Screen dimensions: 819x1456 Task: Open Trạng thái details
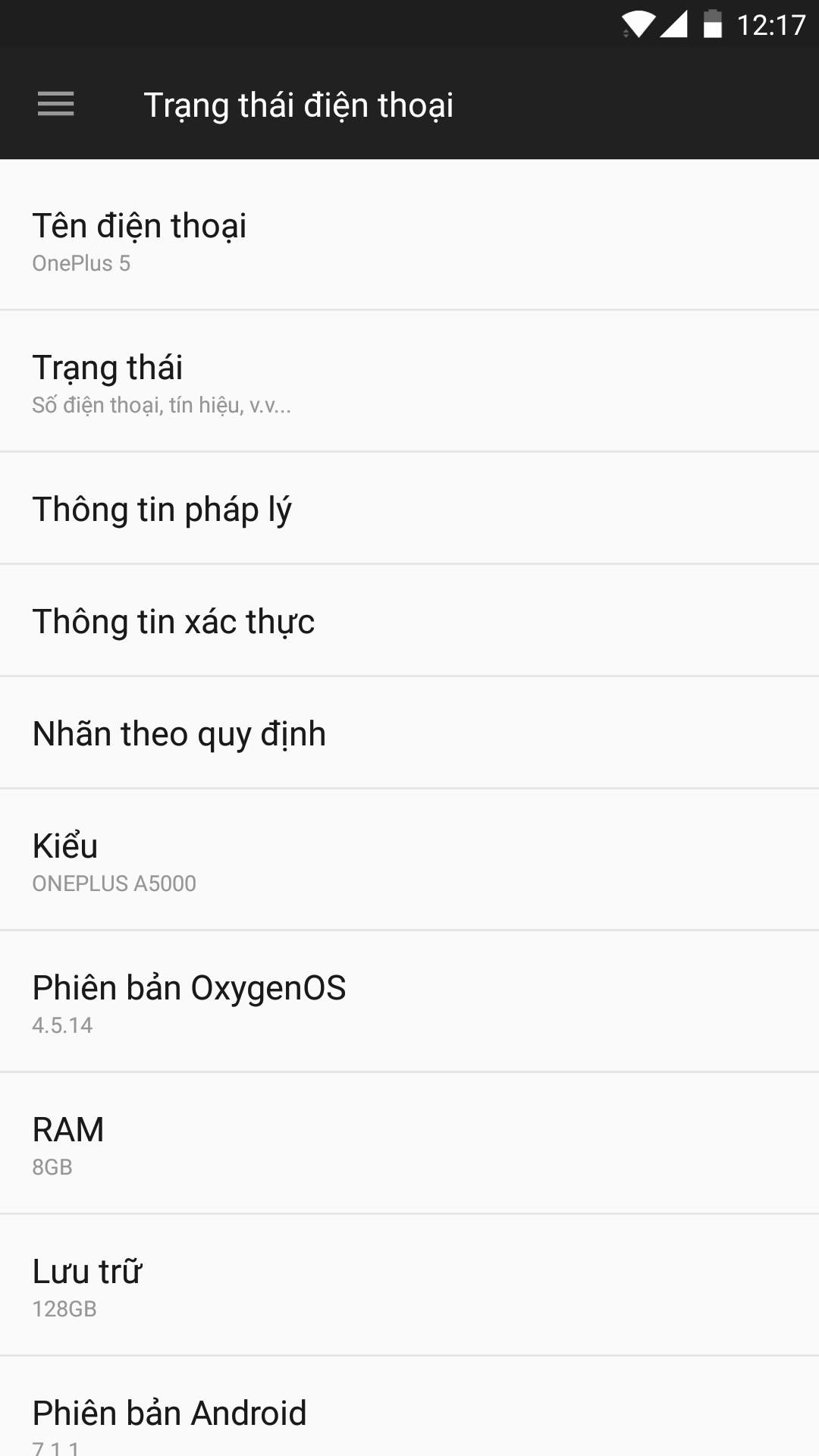point(409,382)
